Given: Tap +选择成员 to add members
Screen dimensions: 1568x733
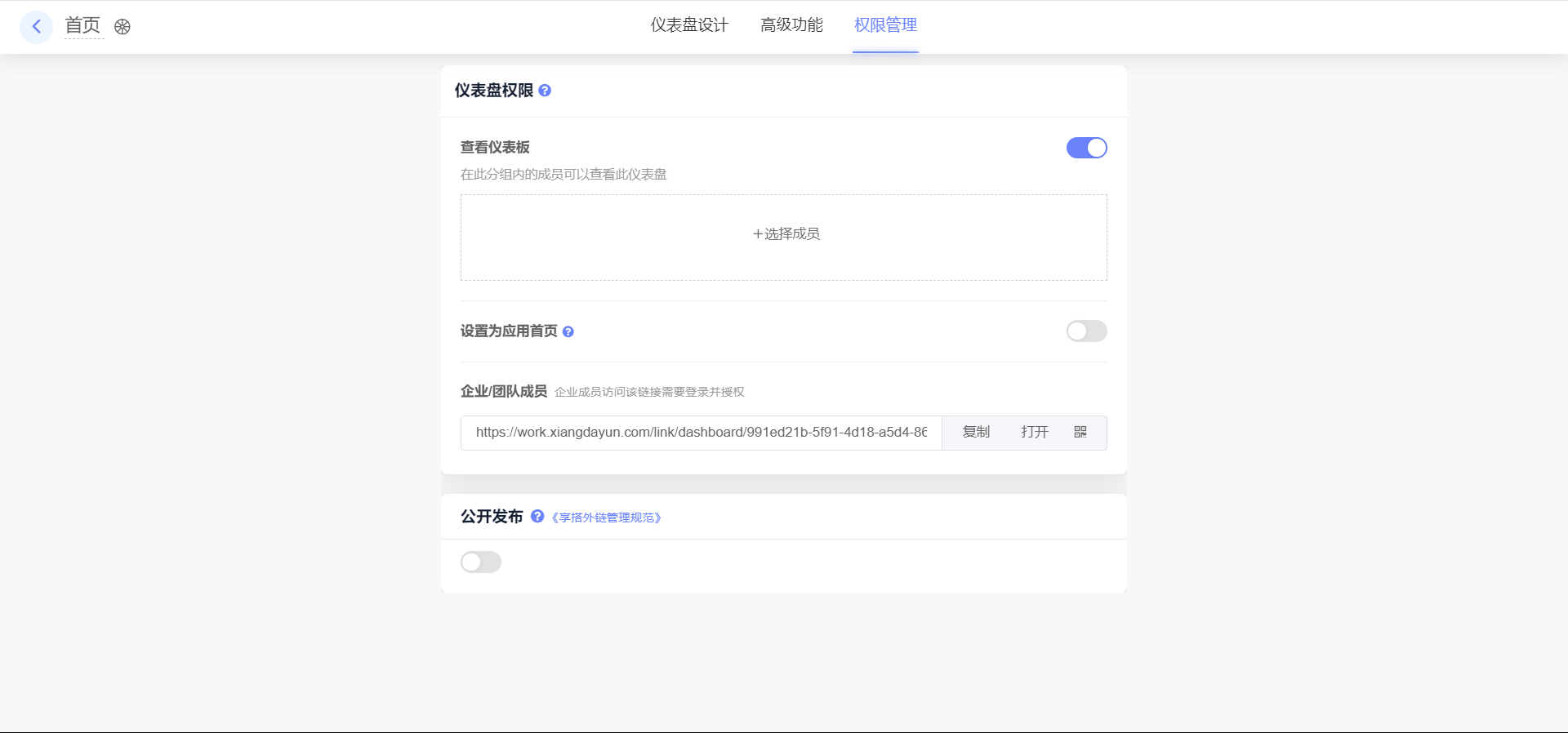Looking at the screenshot, I should (x=784, y=234).
